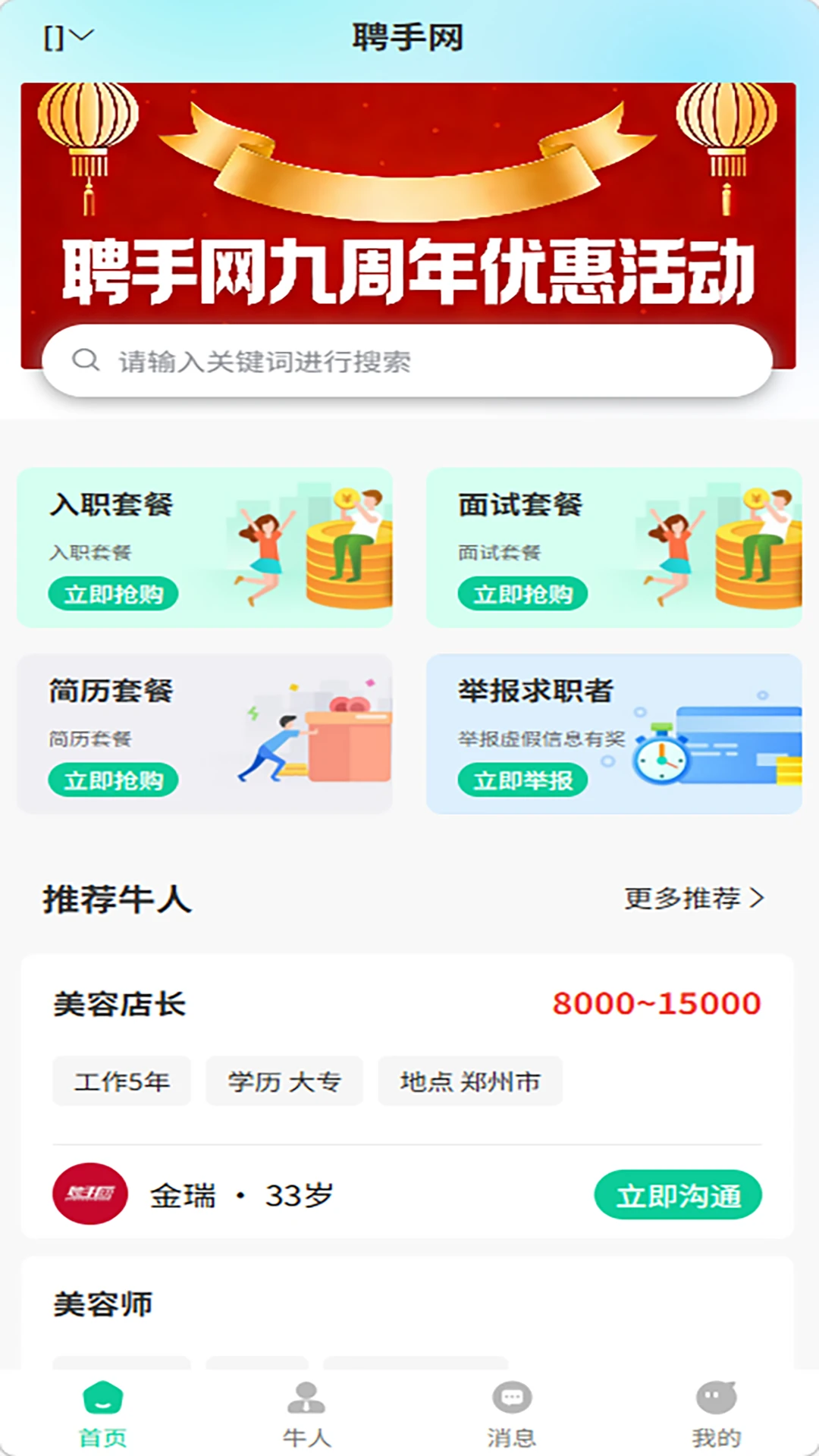Tap 立即沟通 to chat with 金瑞

tap(678, 1195)
